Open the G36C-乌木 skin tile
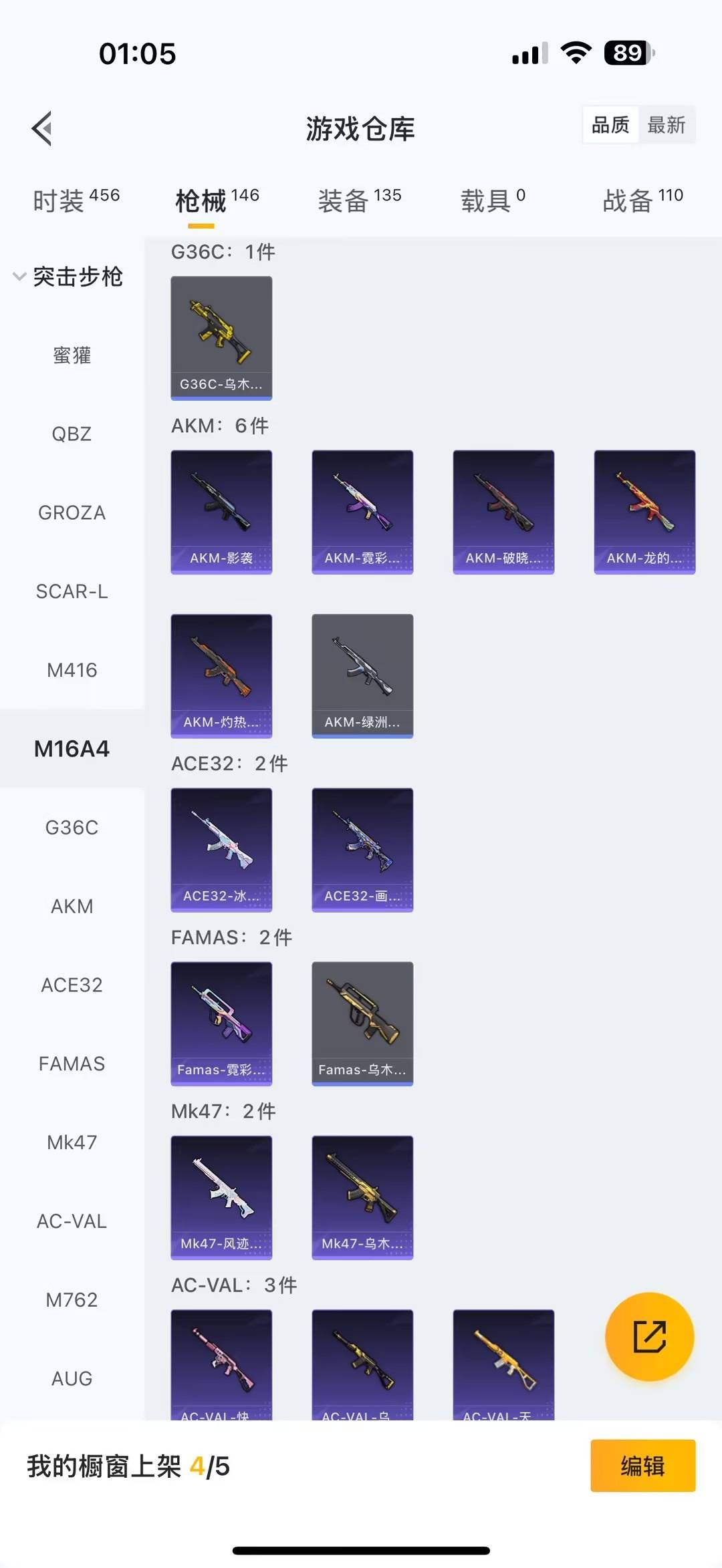The image size is (722, 1568). [221, 338]
